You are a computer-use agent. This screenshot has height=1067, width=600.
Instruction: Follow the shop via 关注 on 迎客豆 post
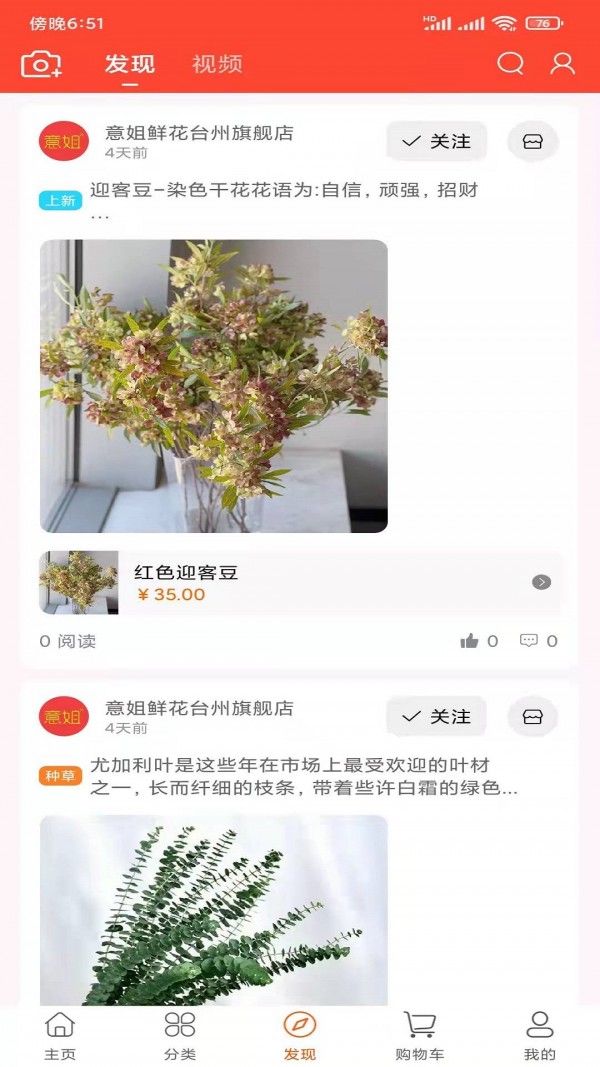point(436,142)
